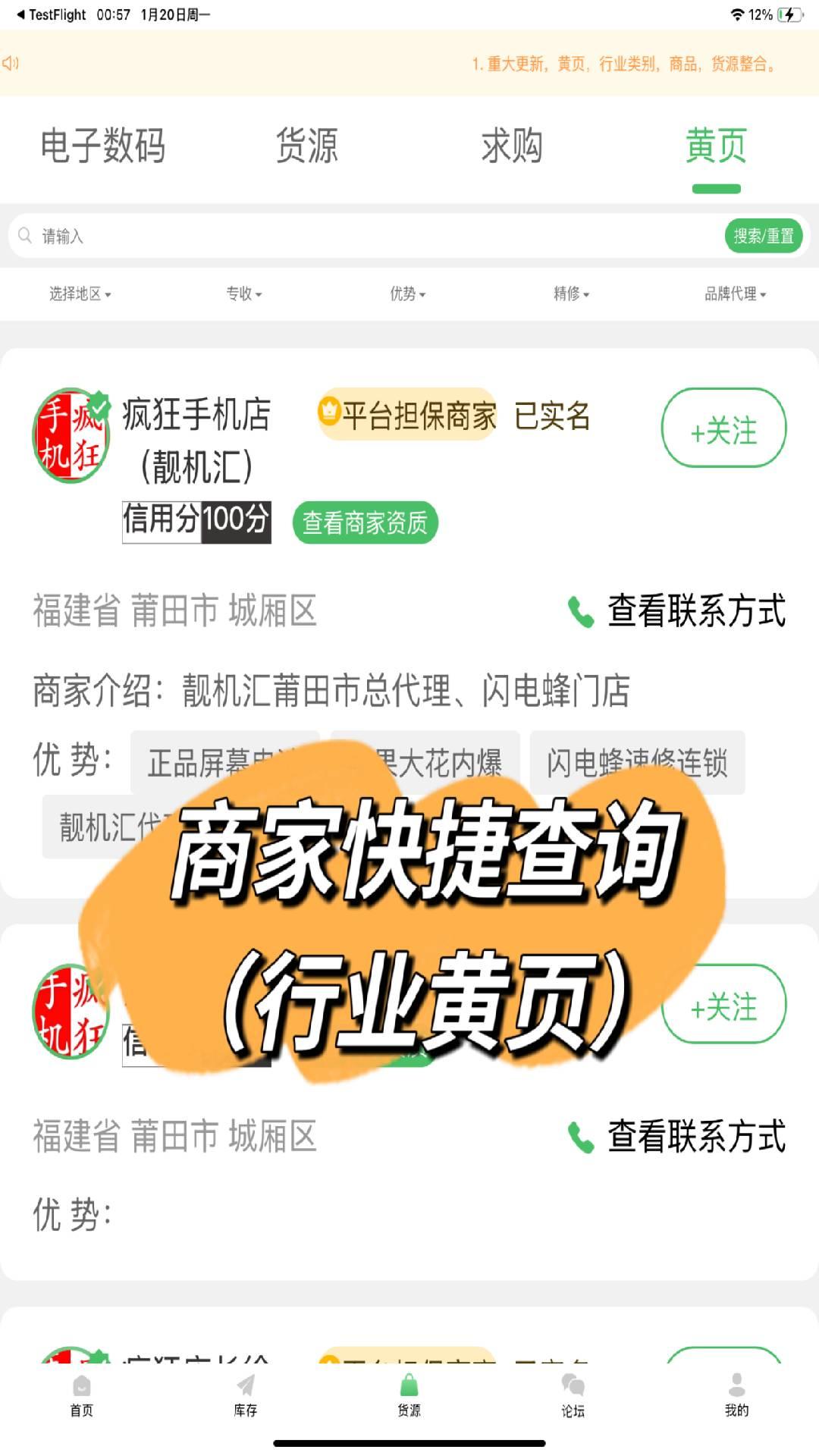
Task: Click the speaker icon on the announcement banner
Action: coord(11,64)
